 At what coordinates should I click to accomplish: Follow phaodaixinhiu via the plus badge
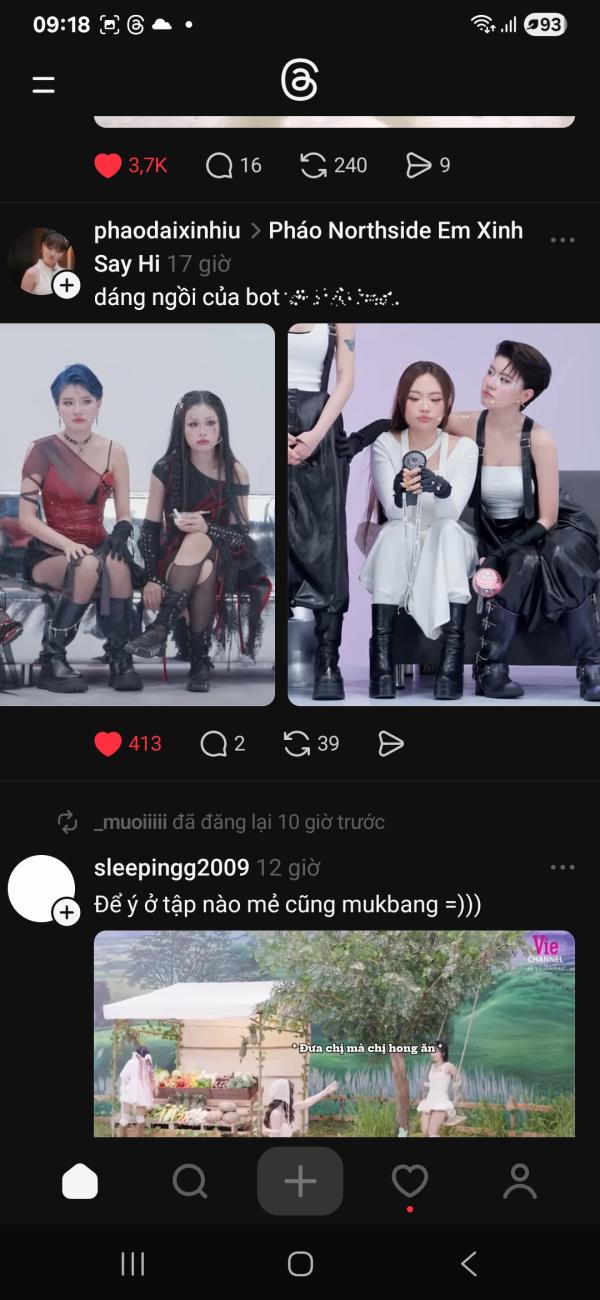[66, 286]
